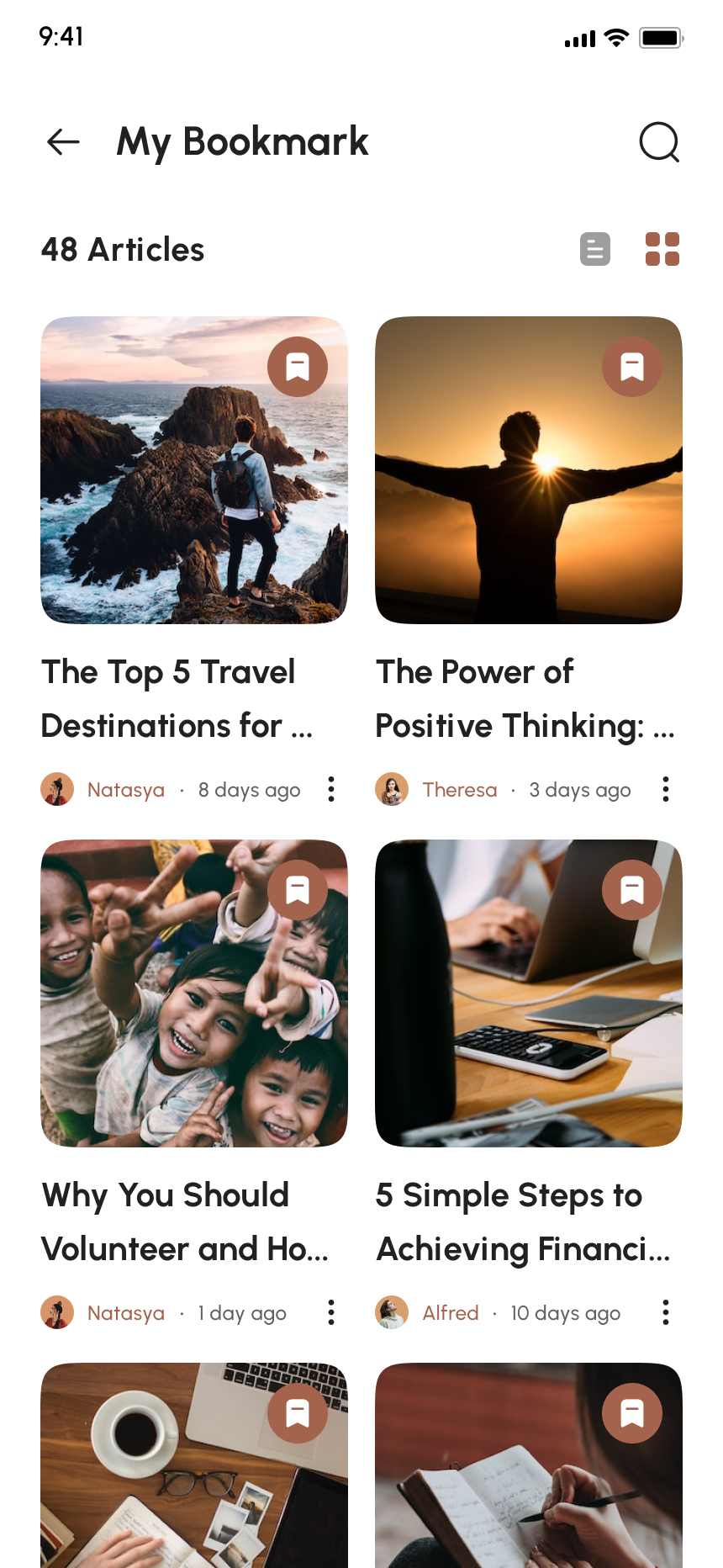Open The Power of Positive Thinking article
723x1568 pixels.
coord(525,698)
